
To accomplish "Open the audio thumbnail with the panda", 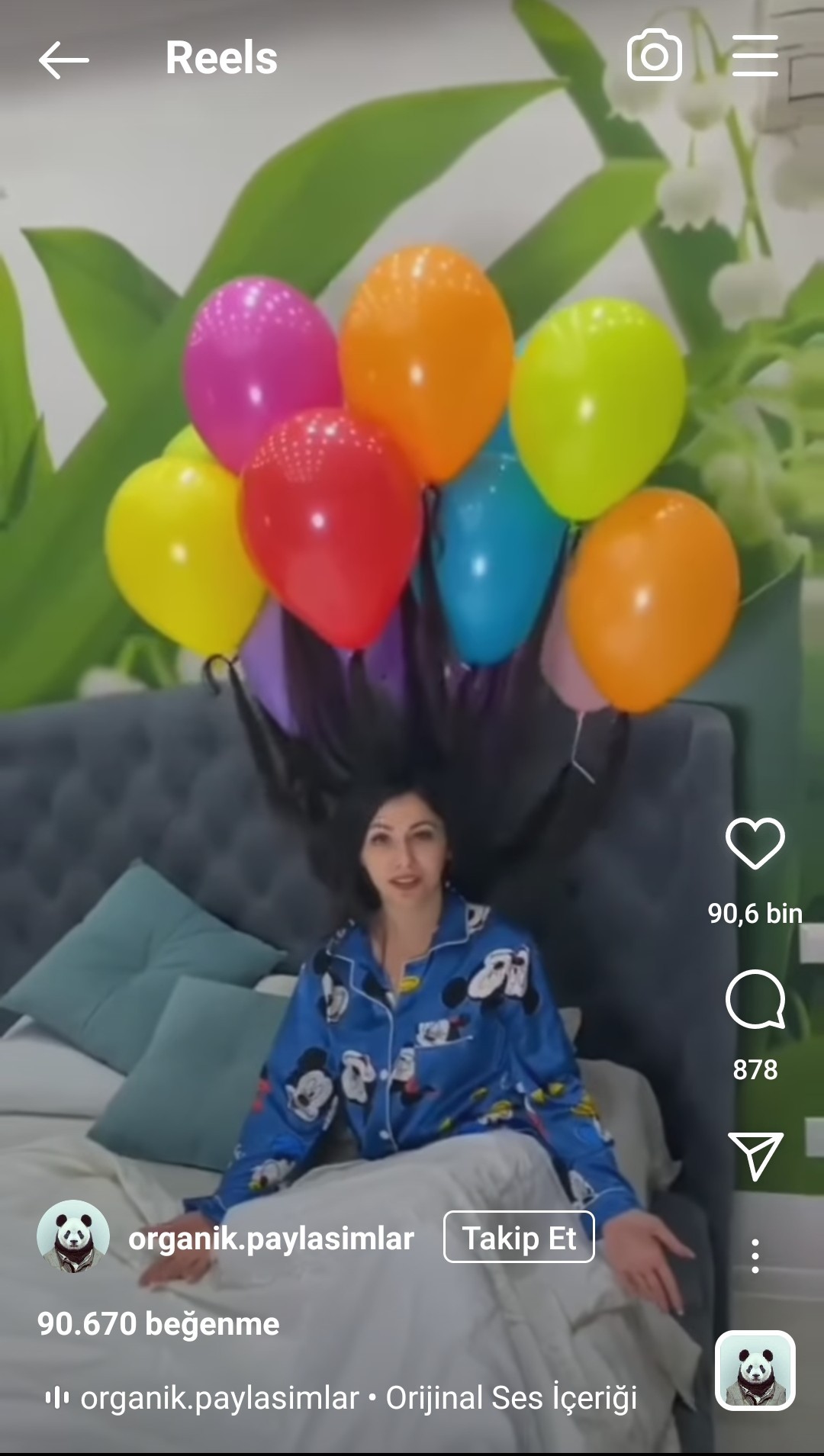I will [x=755, y=1371].
